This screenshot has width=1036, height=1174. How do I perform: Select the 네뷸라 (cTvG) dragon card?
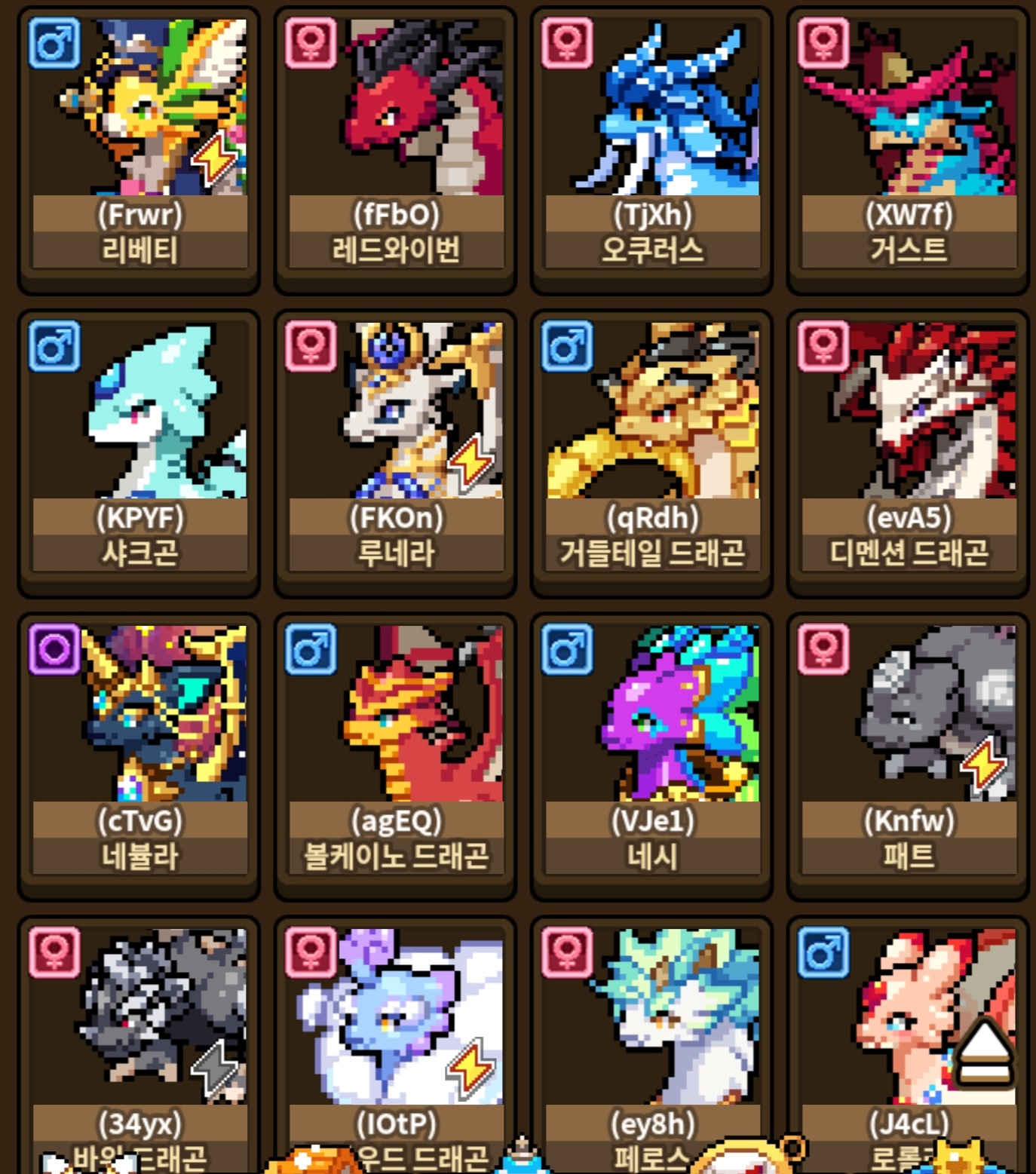point(139,750)
